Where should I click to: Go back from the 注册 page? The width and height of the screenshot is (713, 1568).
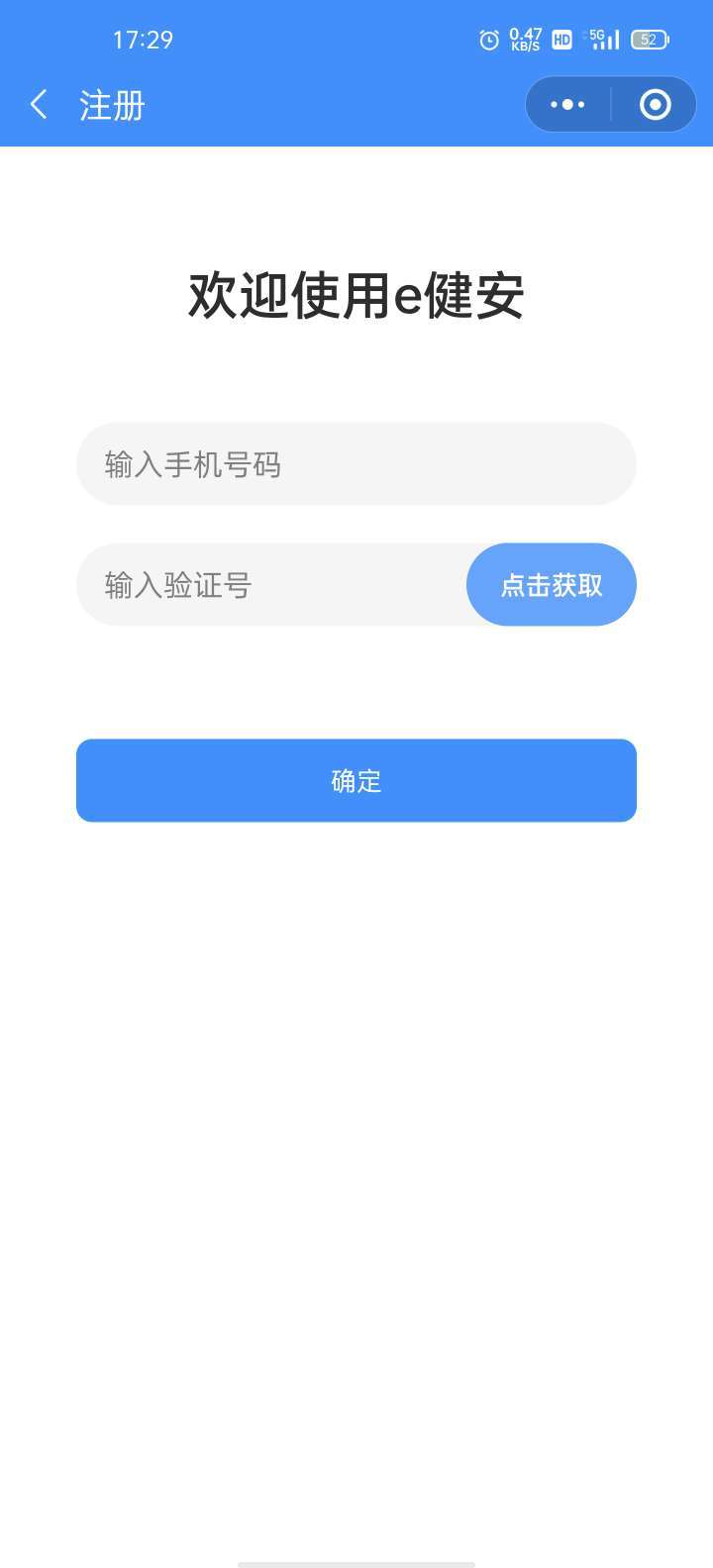39,104
